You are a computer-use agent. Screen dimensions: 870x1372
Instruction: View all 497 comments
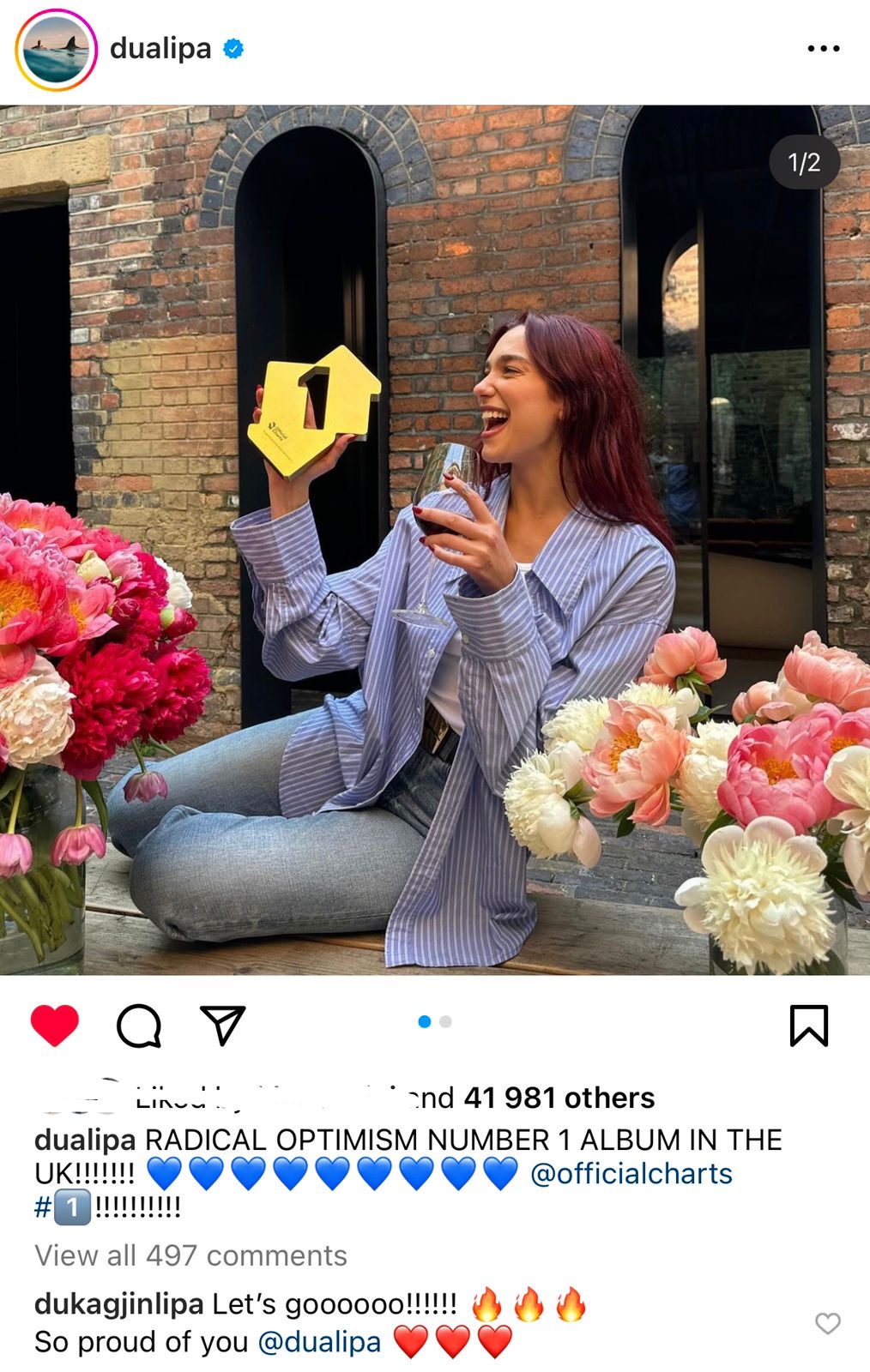190,1255
